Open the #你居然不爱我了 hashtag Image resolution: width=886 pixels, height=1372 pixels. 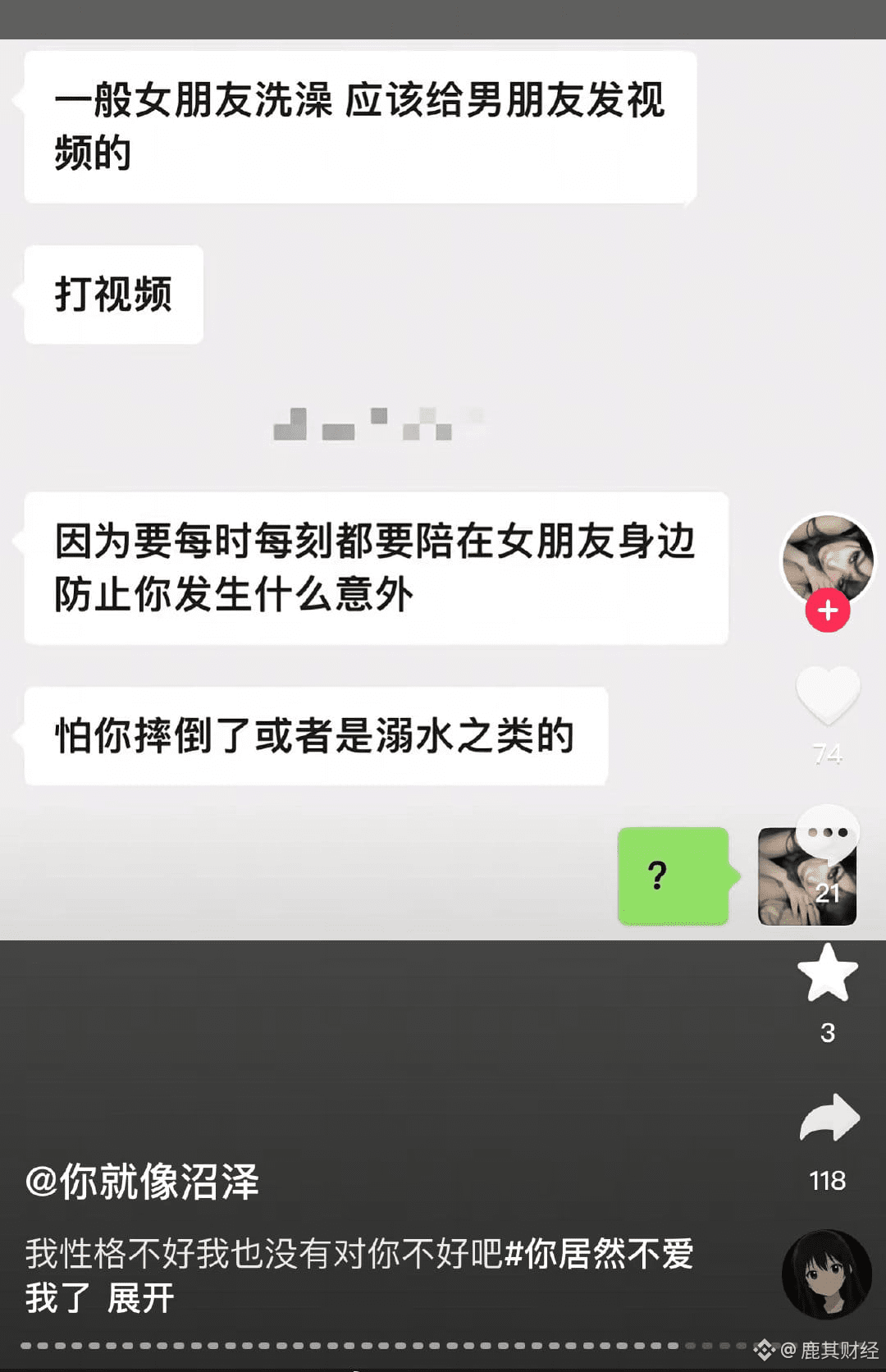(x=599, y=1254)
